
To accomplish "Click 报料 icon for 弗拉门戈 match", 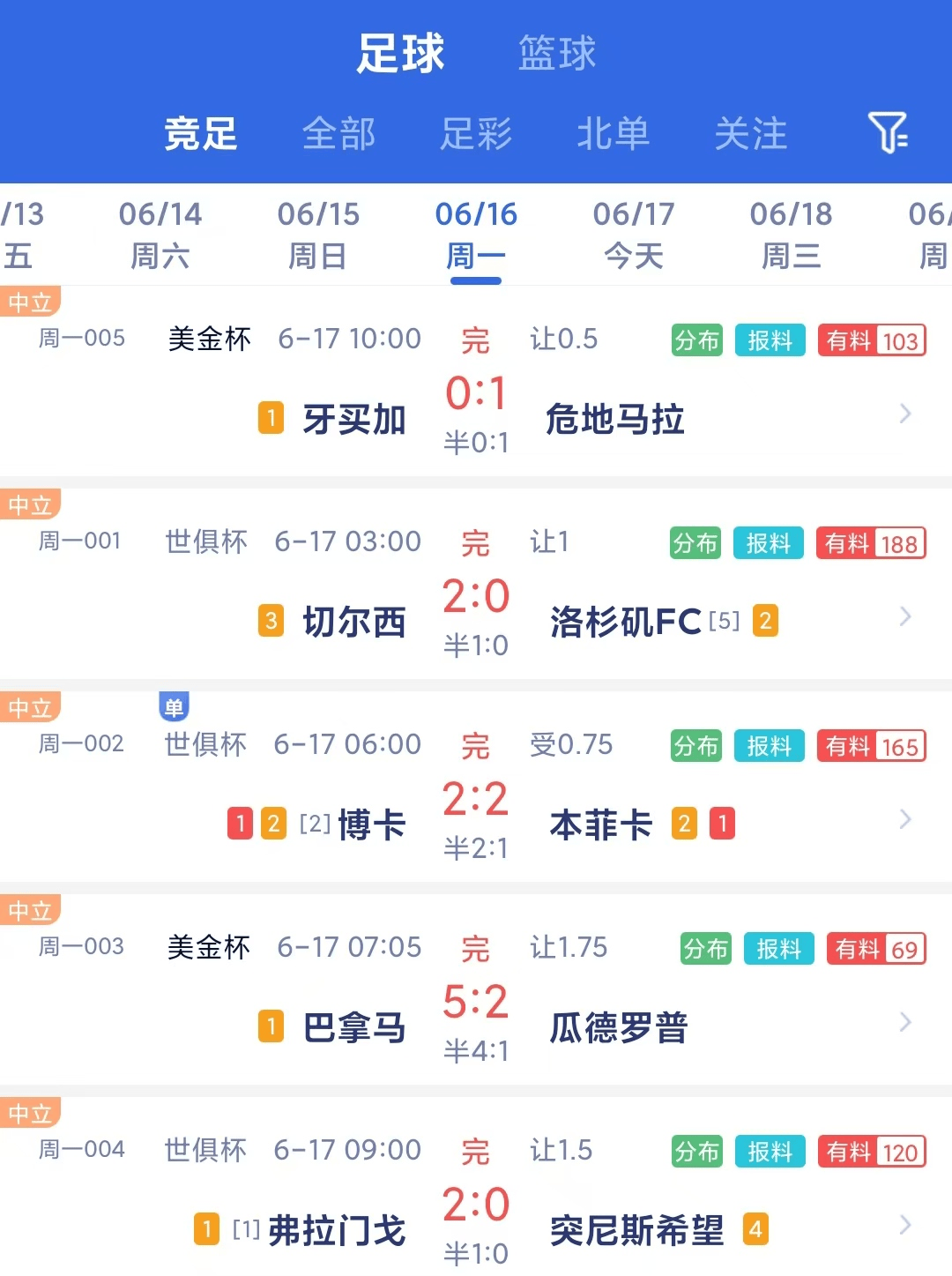I will pos(769,1152).
